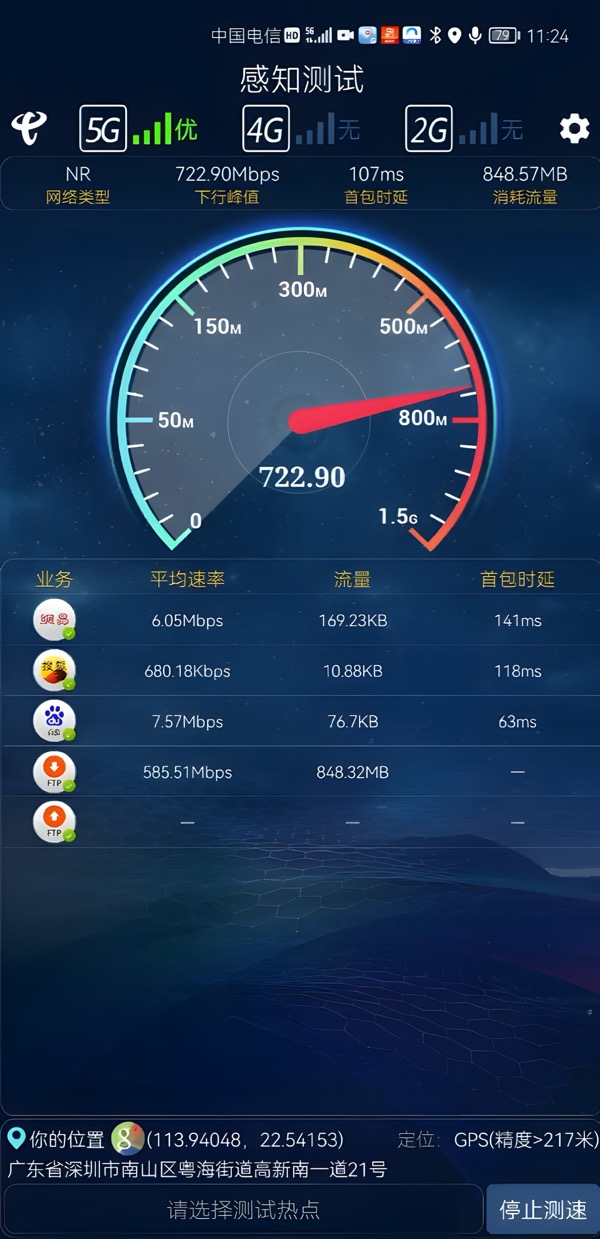Viewport: 600px width, 1239px height.
Task: Toggle the 搜狐 service test
Action: (54, 670)
